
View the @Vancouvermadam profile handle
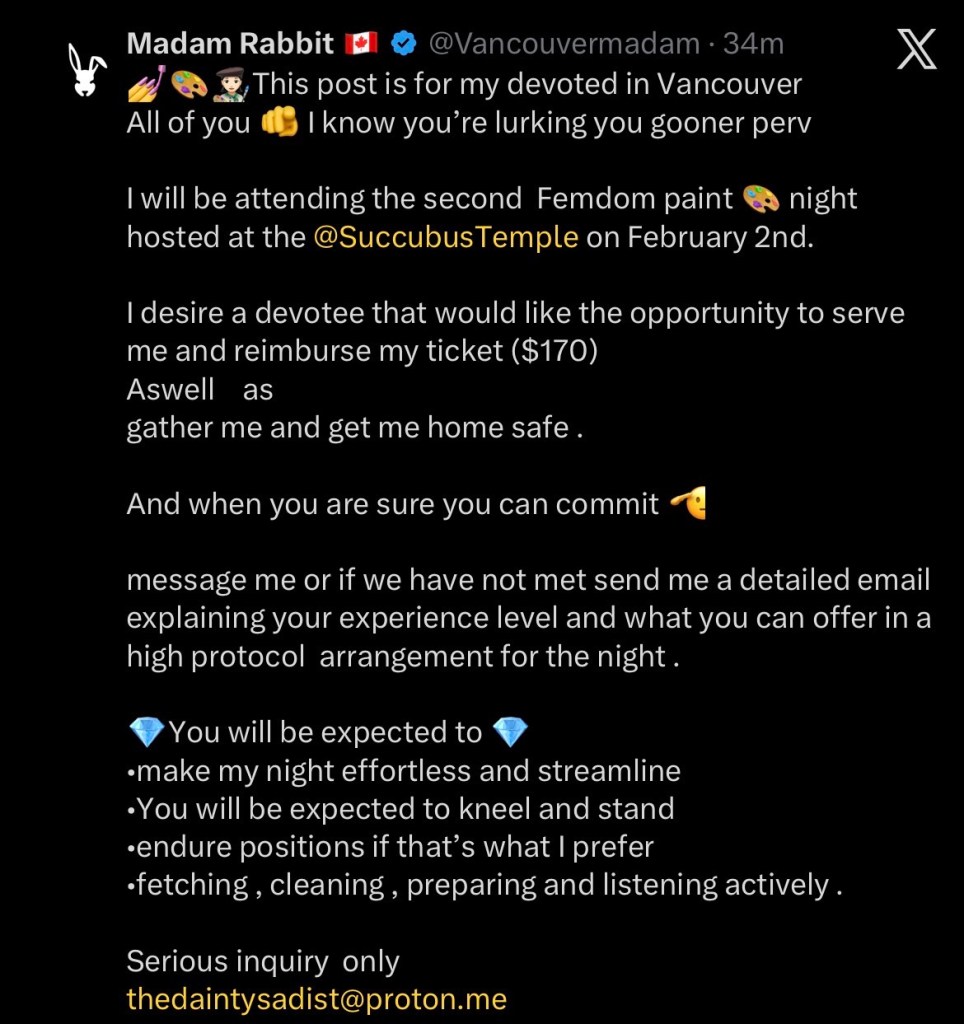click(564, 44)
